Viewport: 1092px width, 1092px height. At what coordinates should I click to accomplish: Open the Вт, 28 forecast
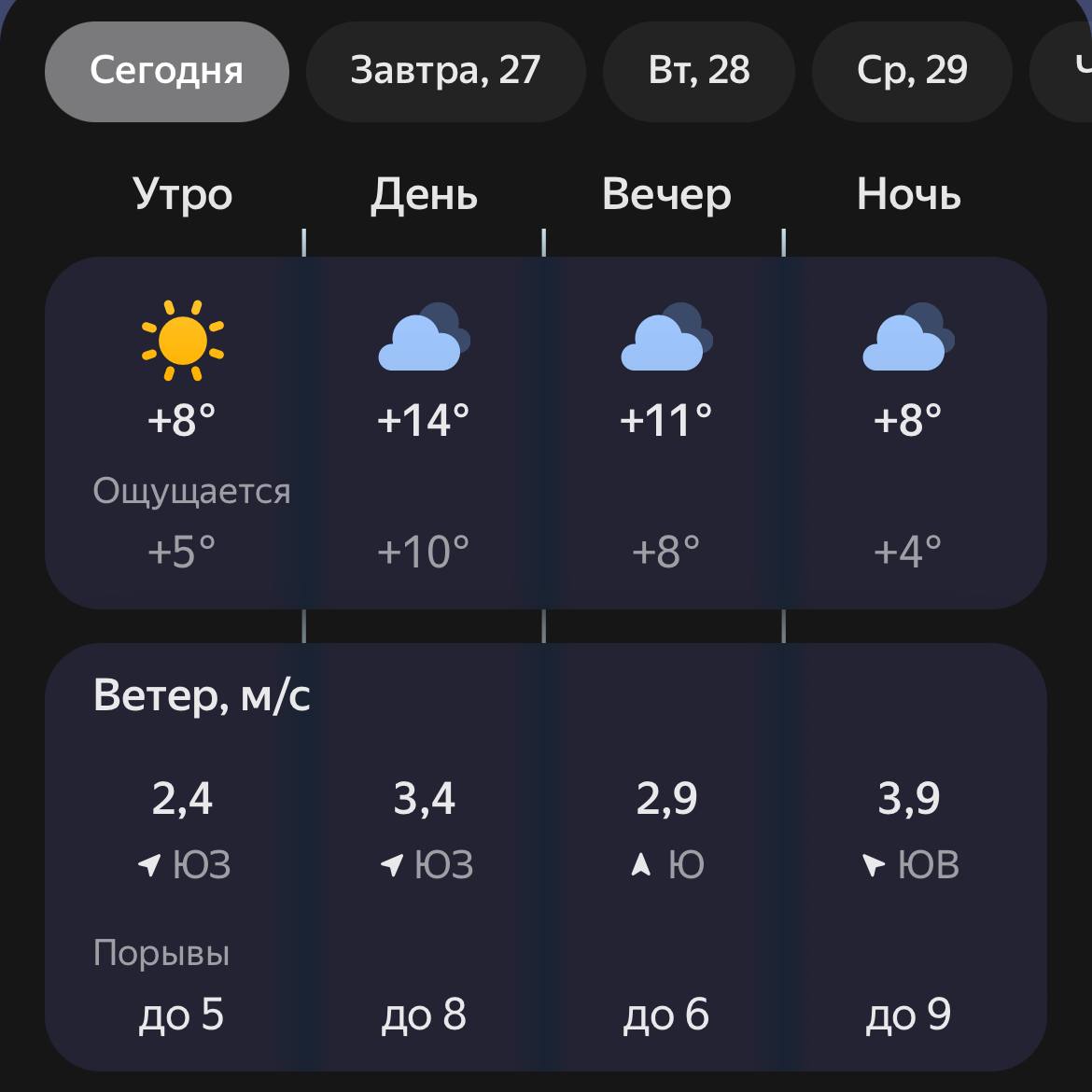698,71
